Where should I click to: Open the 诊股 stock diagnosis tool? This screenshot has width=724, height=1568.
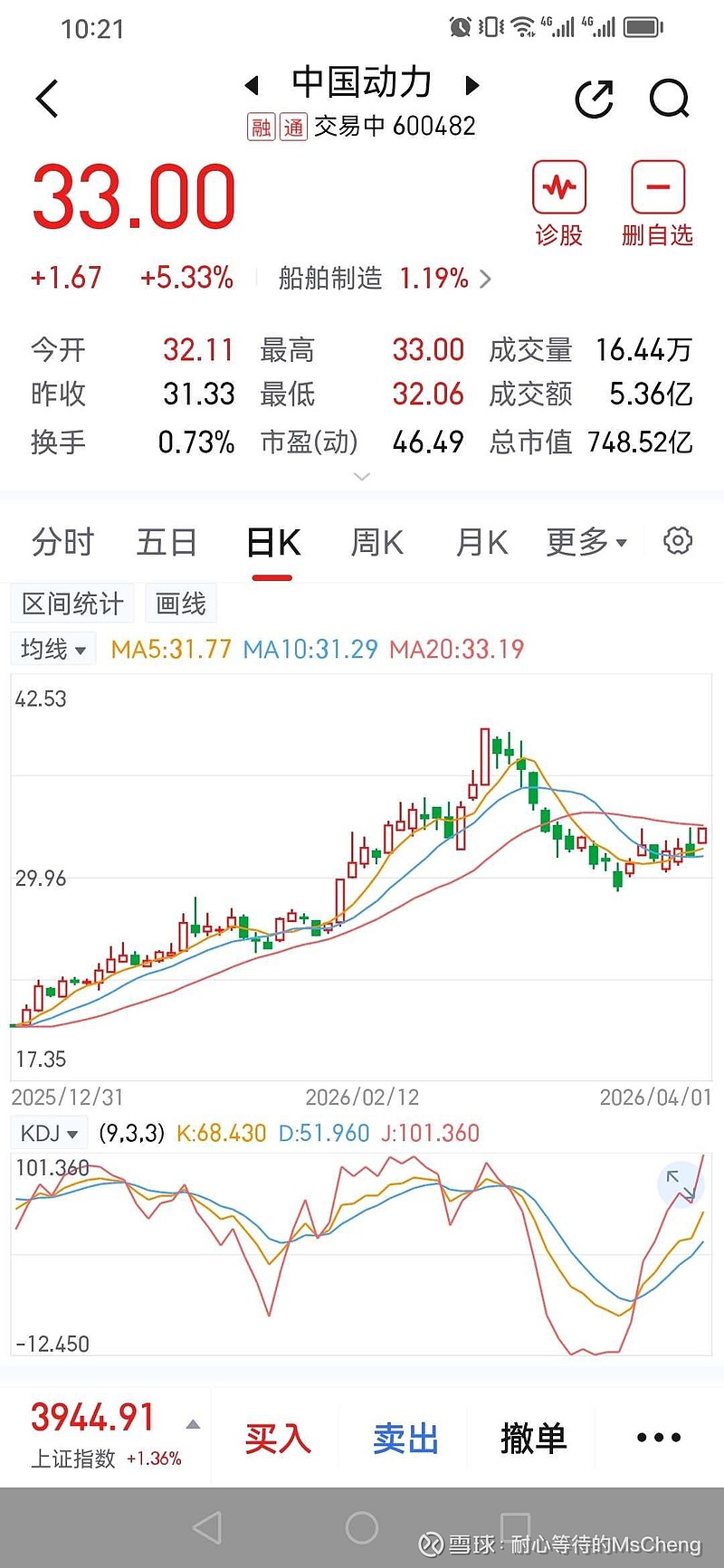pos(559,201)
